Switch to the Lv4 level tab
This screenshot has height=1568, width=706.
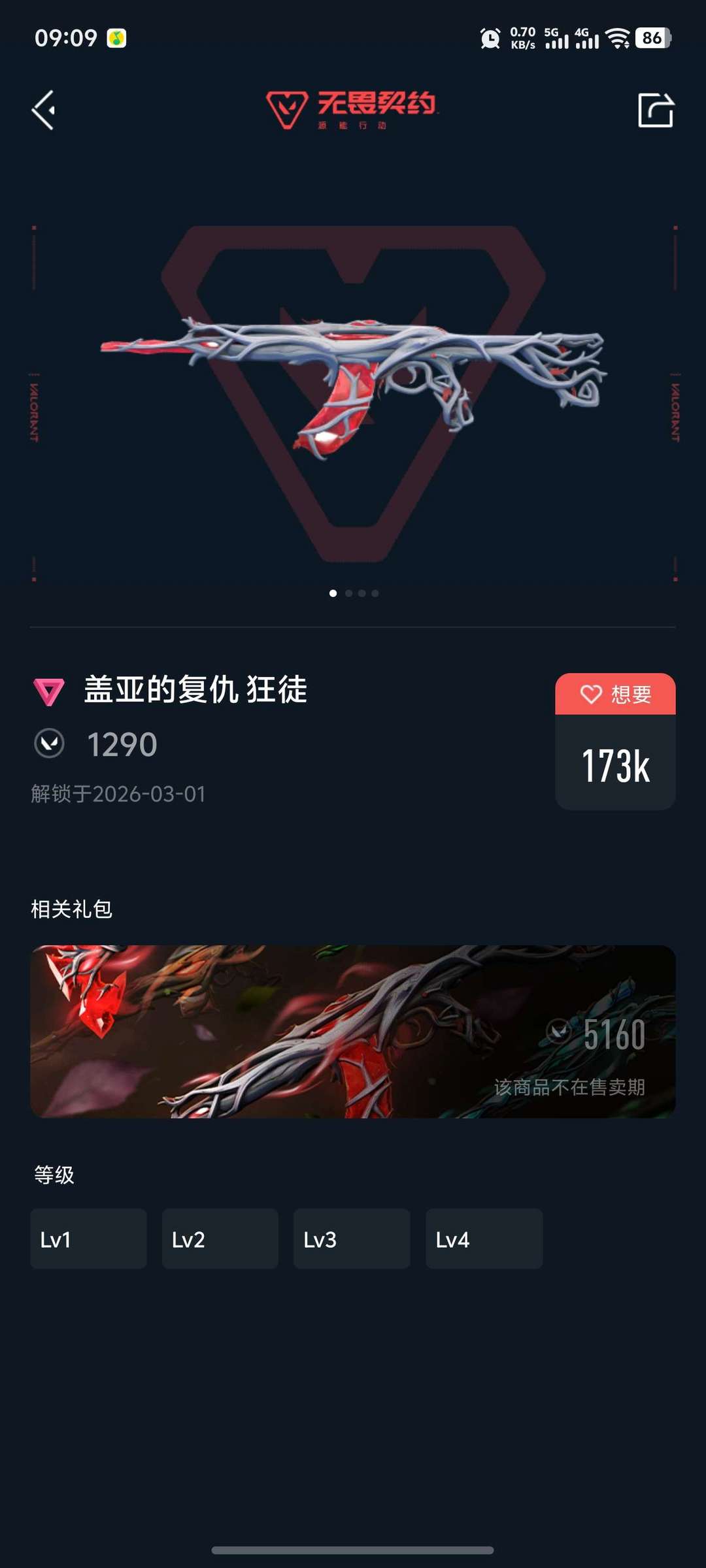click(484, 1239)
